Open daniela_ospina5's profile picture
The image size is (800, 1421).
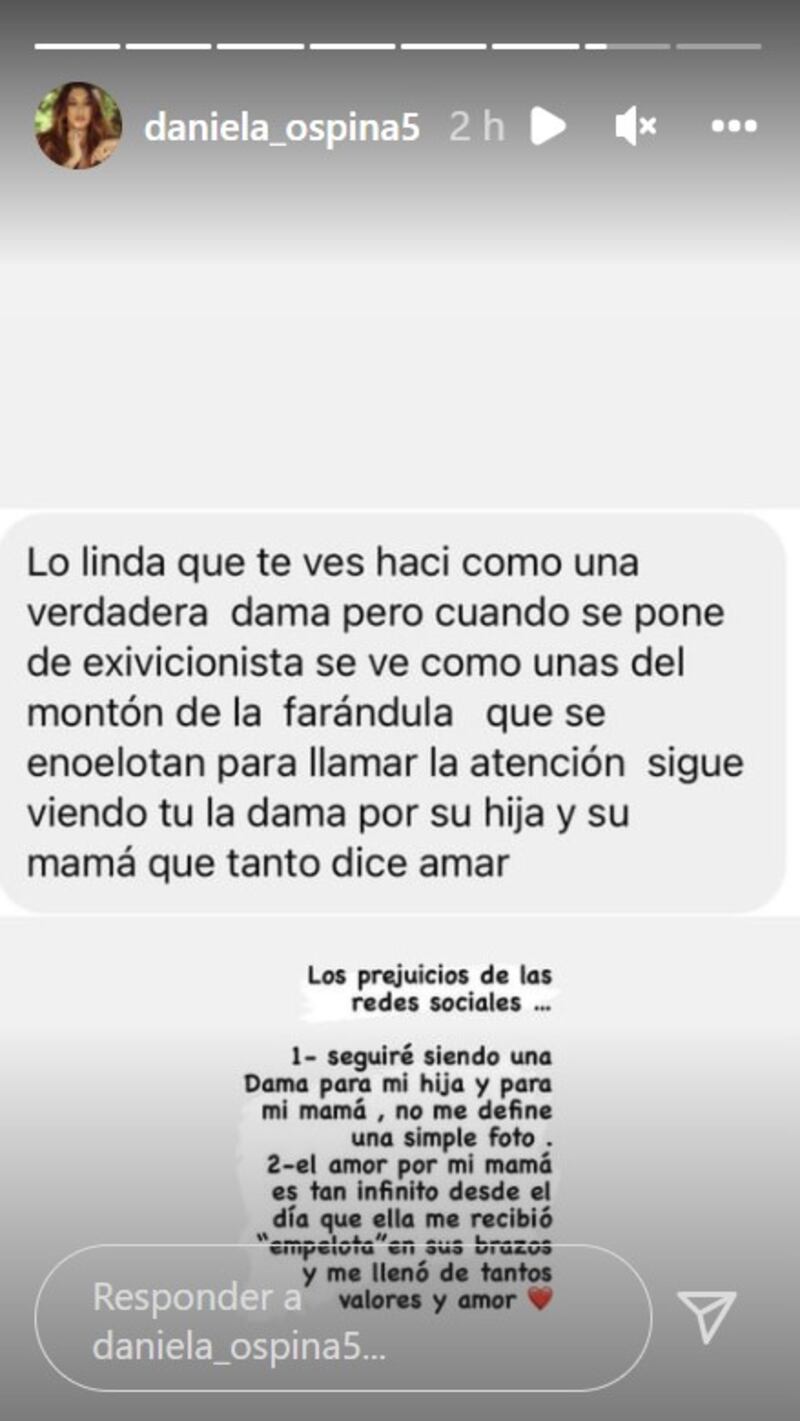click(78, 126)
